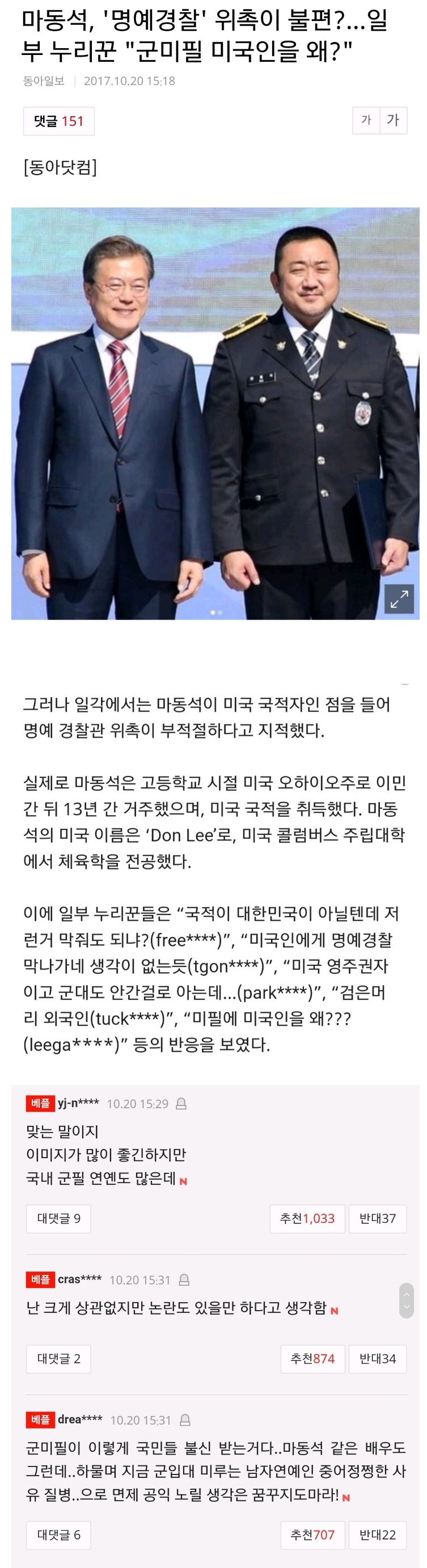Recommend drea**** comment with 추천 707
Screen dimensions: 427x1568
tap(312, 1535)
